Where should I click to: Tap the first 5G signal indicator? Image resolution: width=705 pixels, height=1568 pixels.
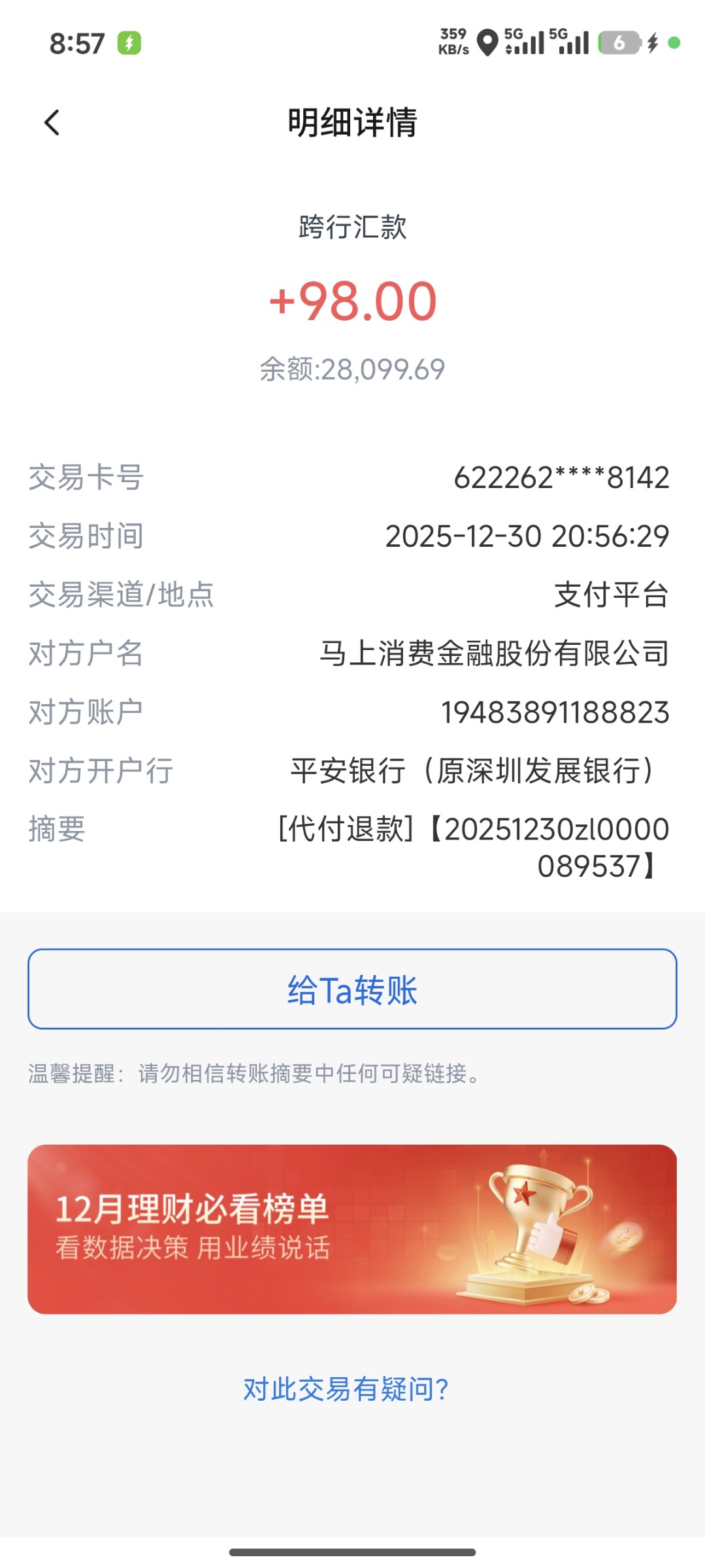click(527, 43)
